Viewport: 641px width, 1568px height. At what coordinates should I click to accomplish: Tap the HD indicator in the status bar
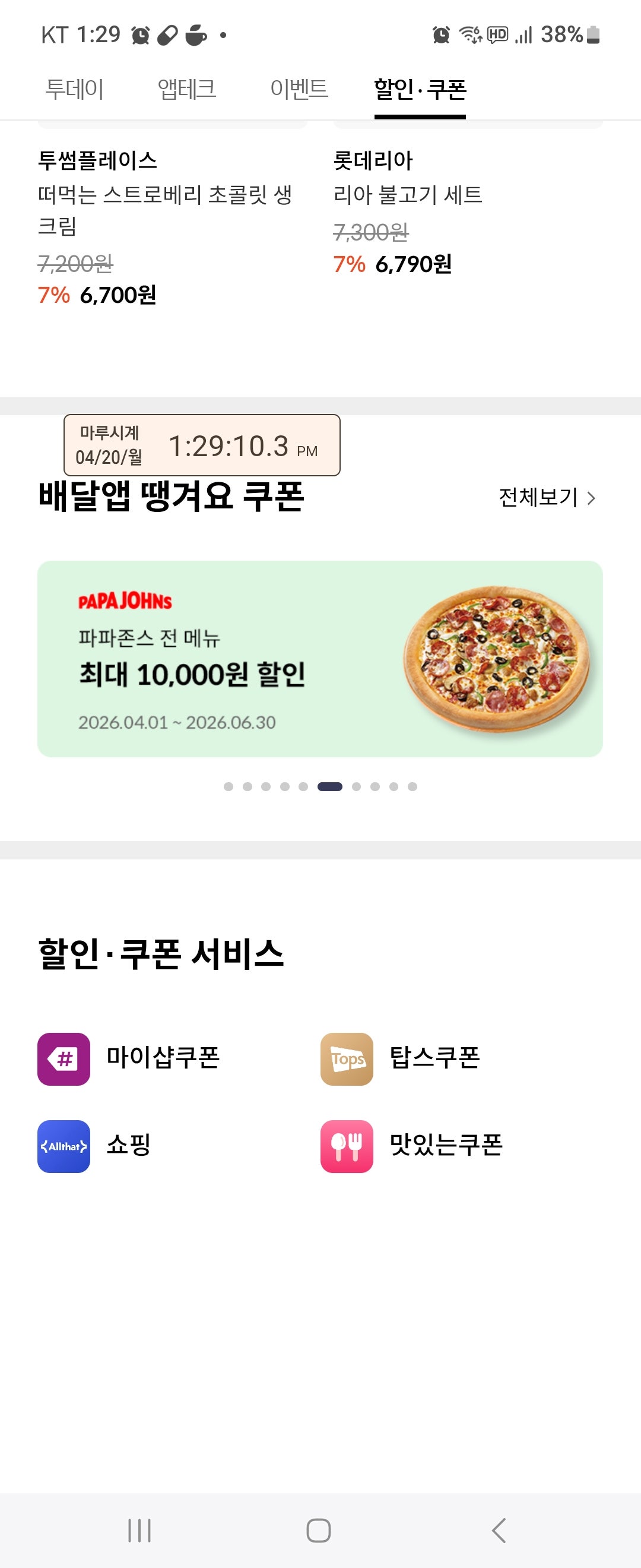(497, 36)
